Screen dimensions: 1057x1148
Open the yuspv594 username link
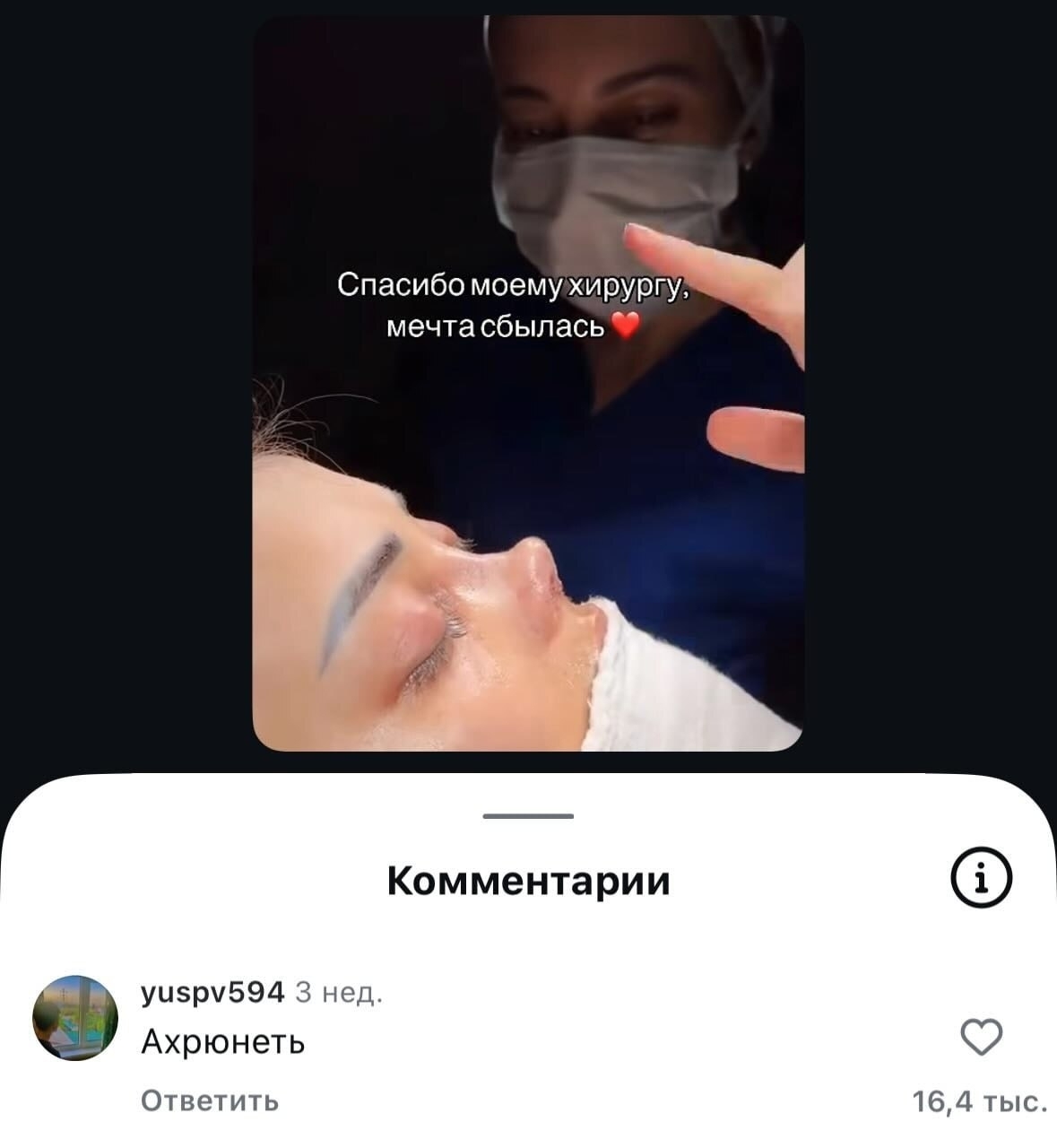pos(212,992)
